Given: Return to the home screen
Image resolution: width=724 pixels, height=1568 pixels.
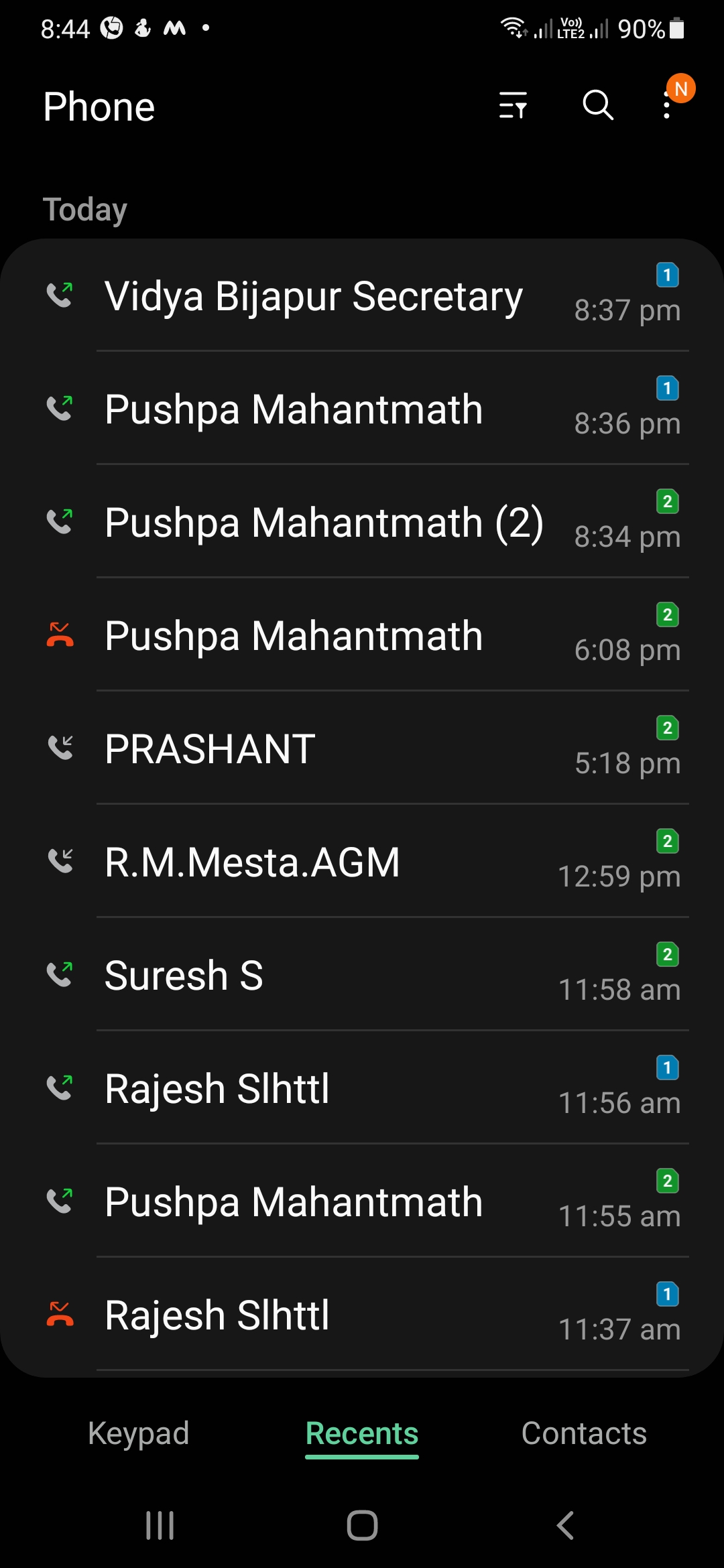Looking at the screenshot, I should 362,1526.
